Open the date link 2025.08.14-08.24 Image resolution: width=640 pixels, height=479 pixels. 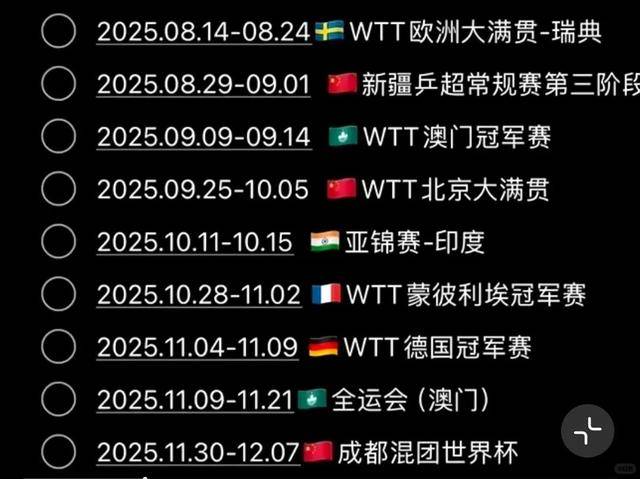[x=204, y=31]
